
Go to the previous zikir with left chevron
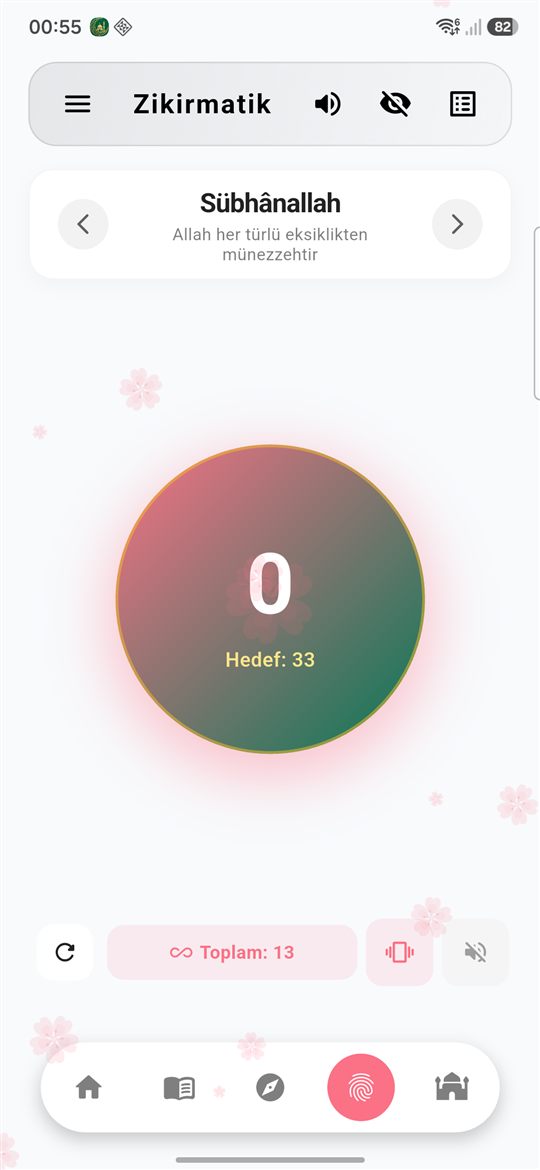[84, 224]
